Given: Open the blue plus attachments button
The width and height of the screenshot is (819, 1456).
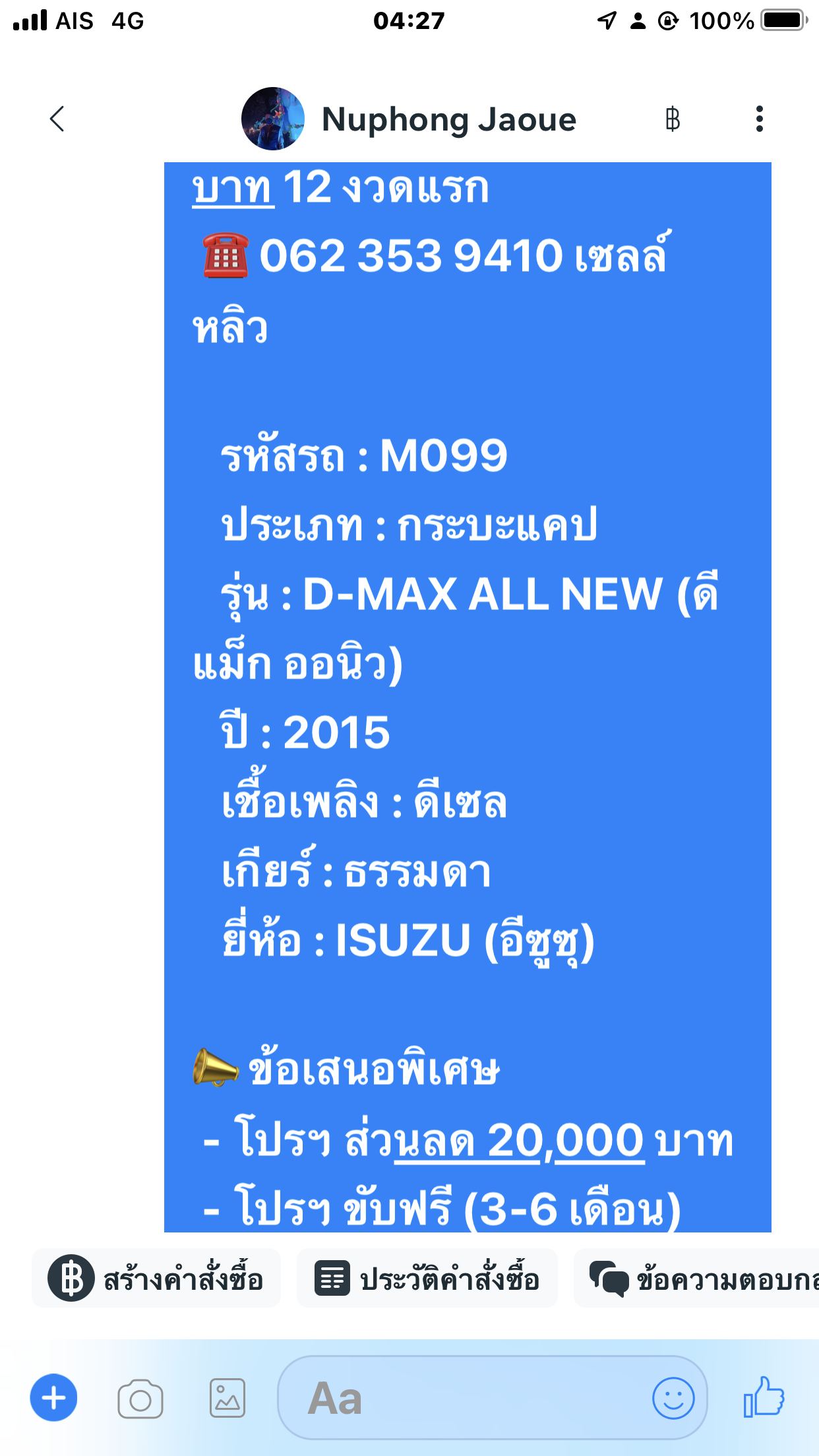Looking at the screenshot, I should click(53, 1398).
